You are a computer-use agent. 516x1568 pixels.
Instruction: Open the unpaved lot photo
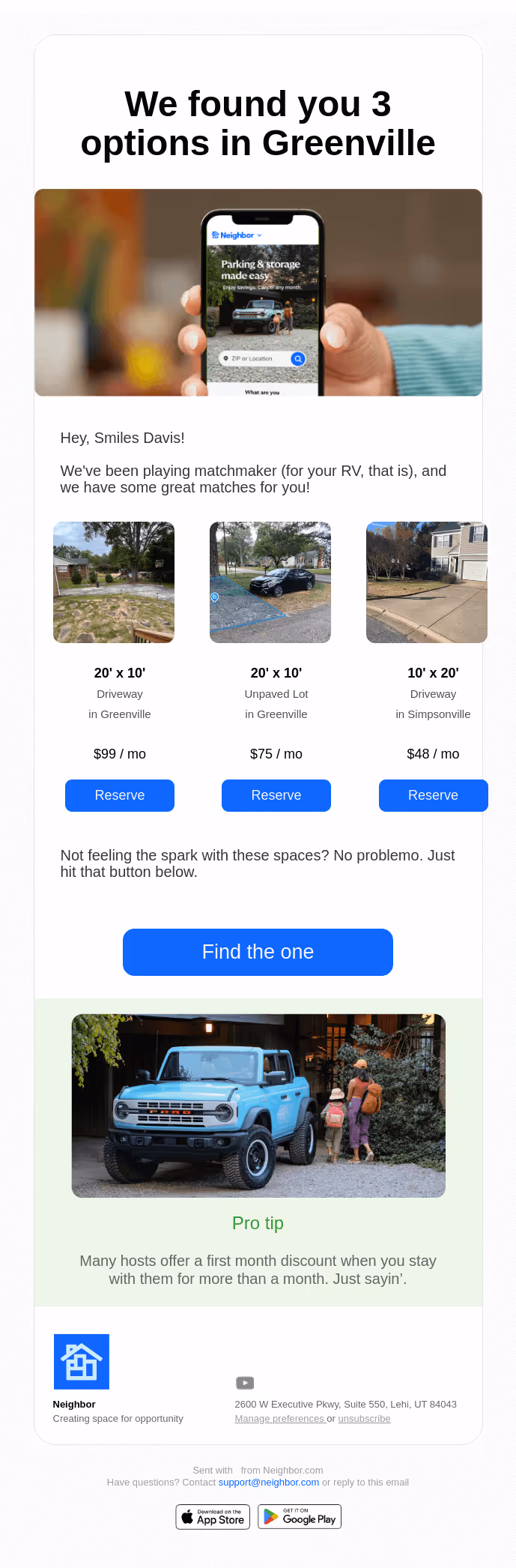[270, 582]
